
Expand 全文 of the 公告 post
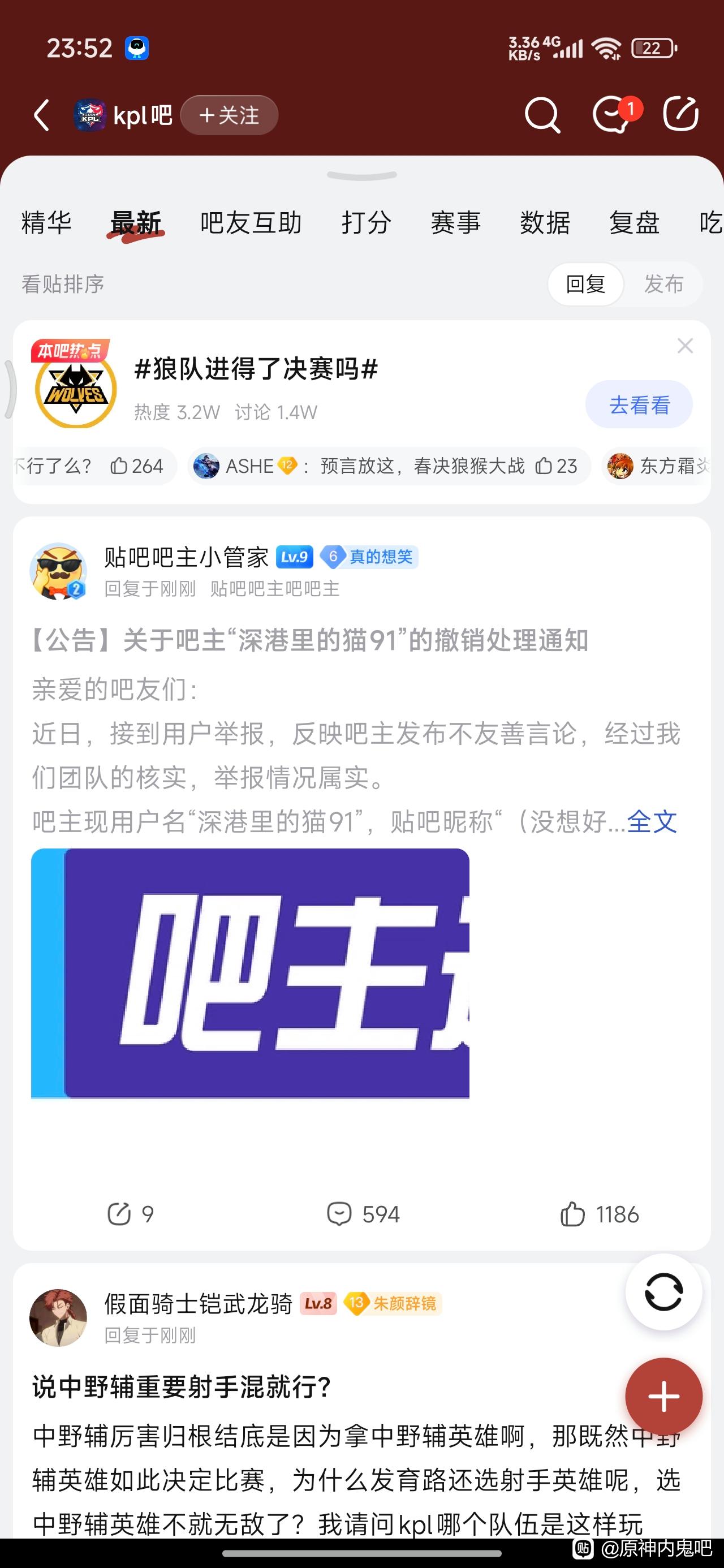coord(652,822)
